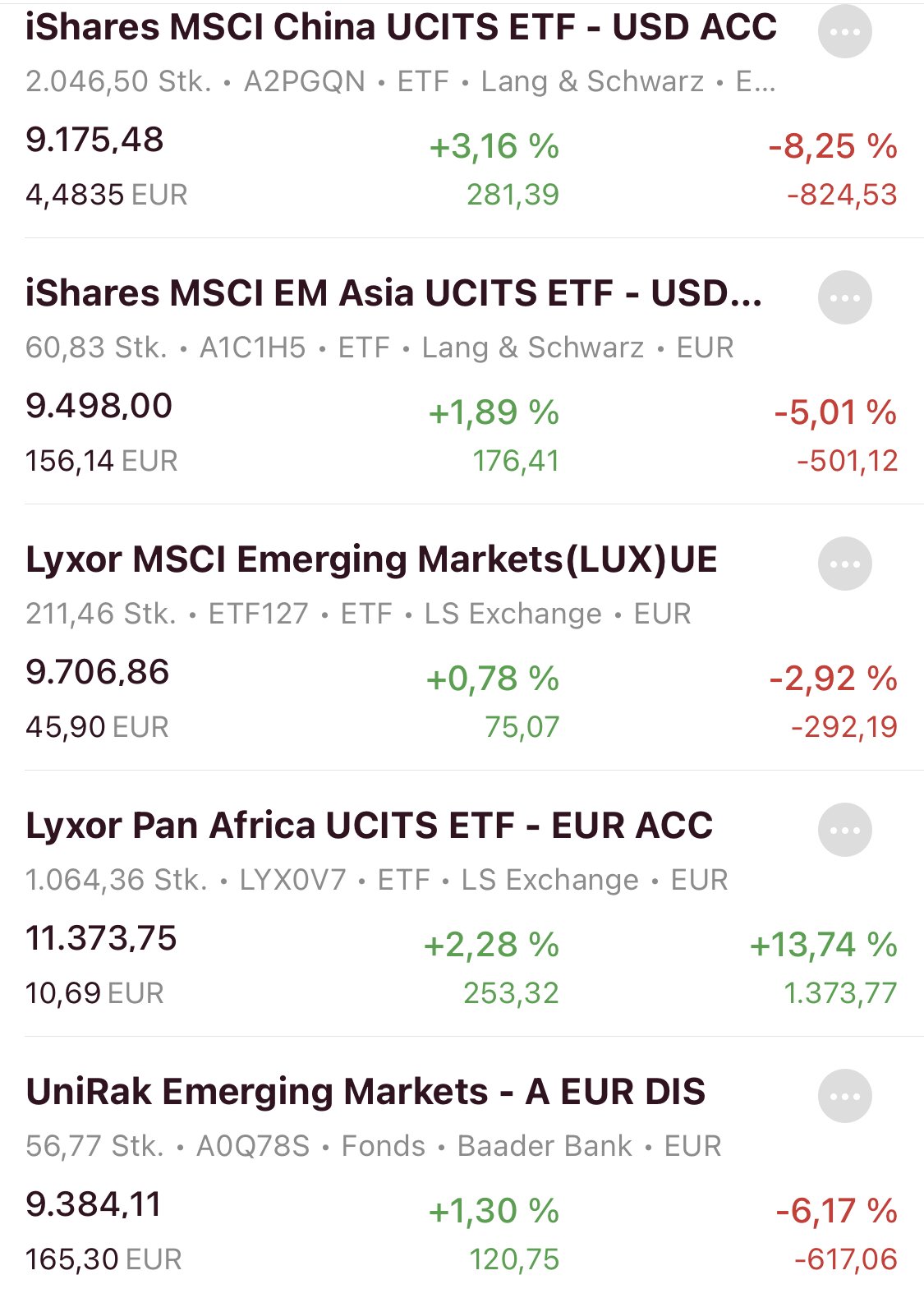The image size is (924, 1298).
Task: Open more options for UniRak Emerging Markets
Action: (844, 1096)
